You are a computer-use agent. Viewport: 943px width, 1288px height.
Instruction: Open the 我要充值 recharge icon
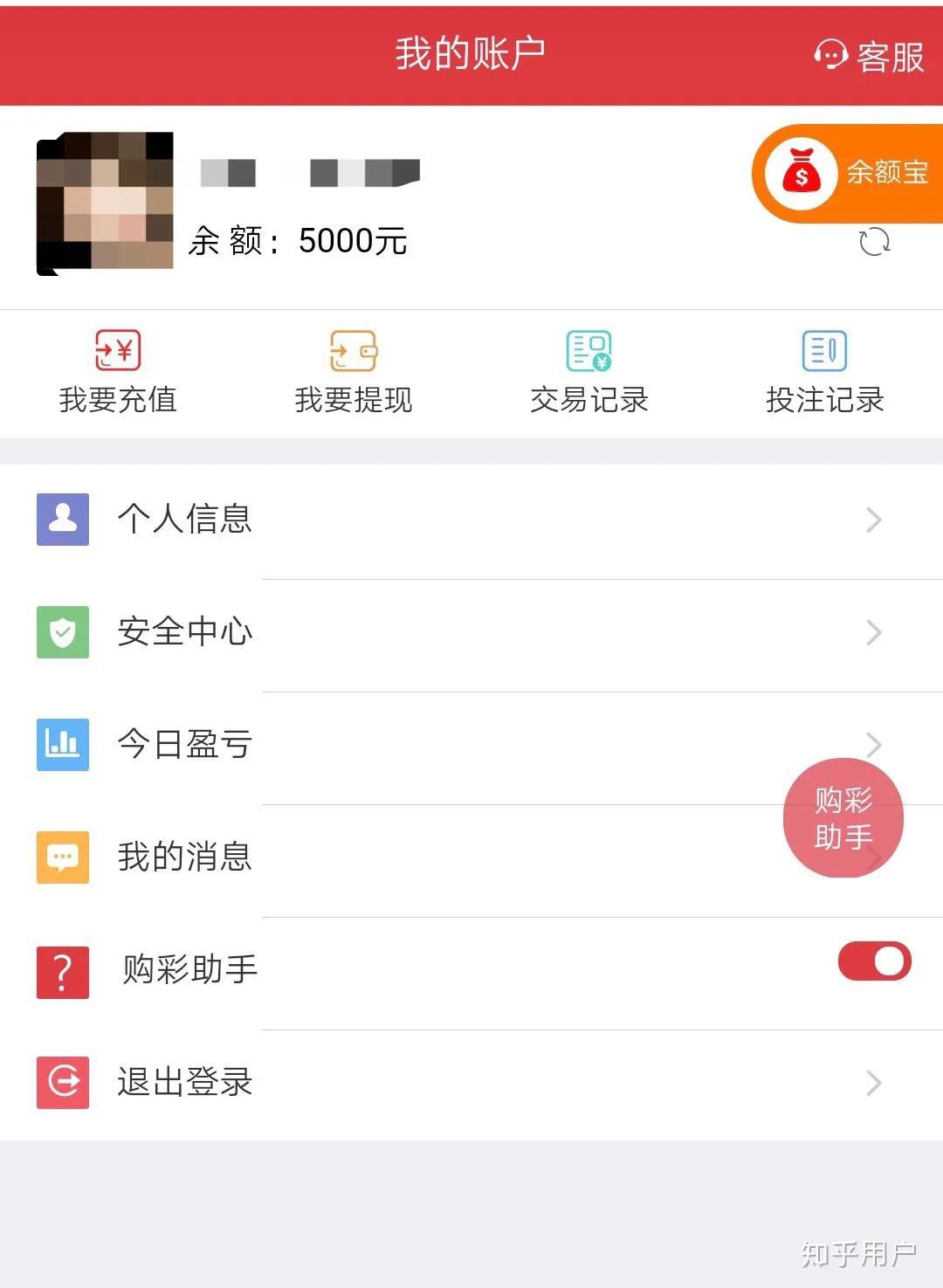point(118,350)
